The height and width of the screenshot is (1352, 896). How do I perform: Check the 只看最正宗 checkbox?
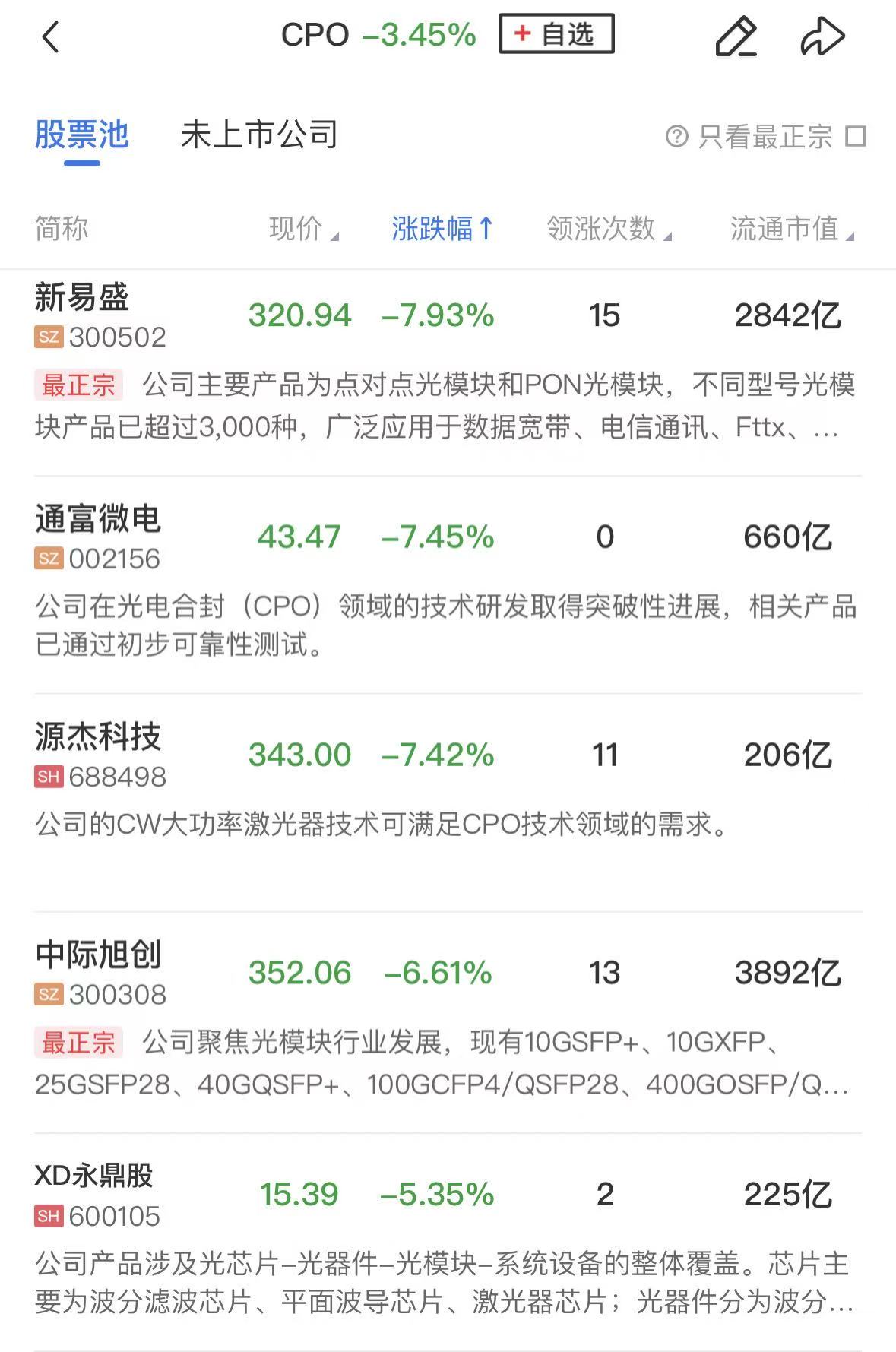click(856, 137)
